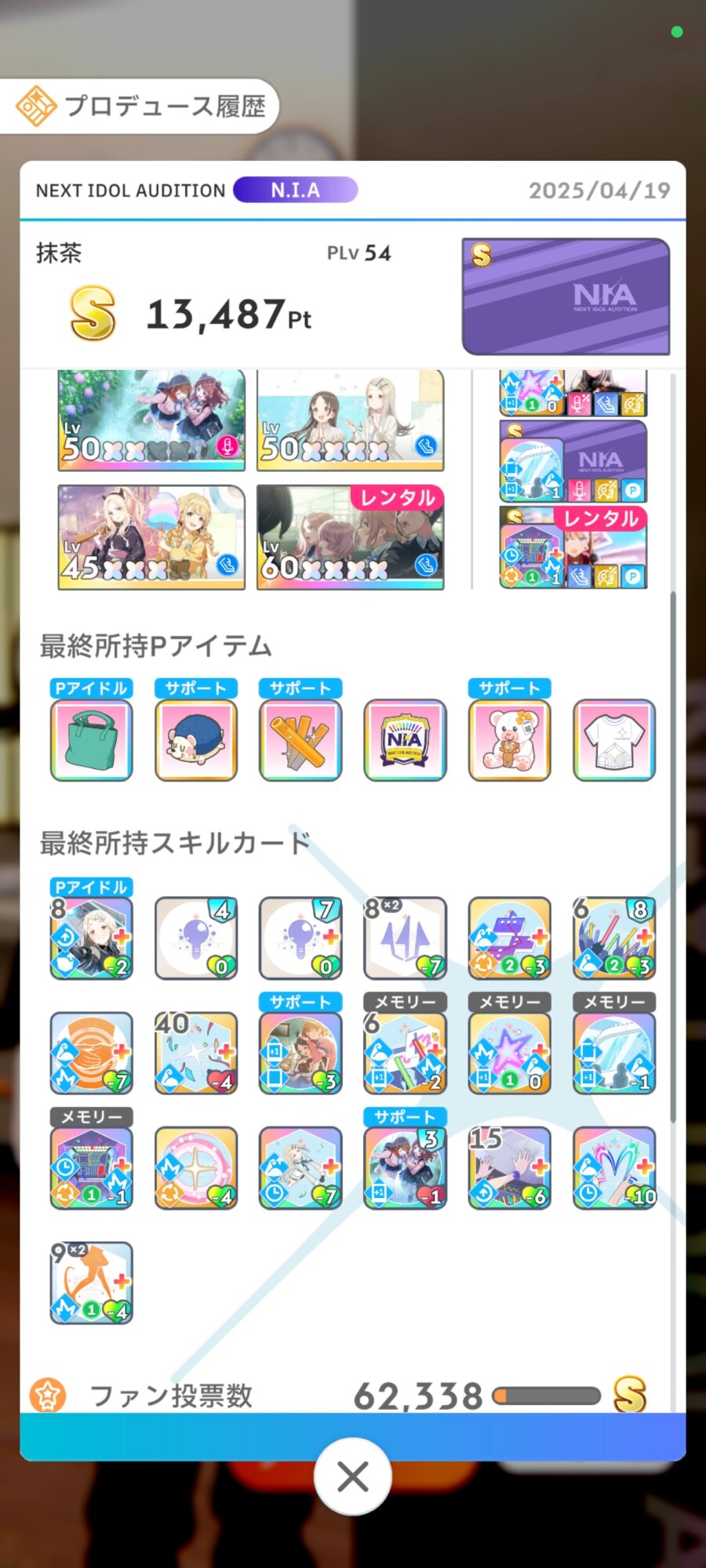Screen dimensions: 706x1568
Task: View the skill card marked 8 x2
Action: pyautogui.click(x=405, y=938)
